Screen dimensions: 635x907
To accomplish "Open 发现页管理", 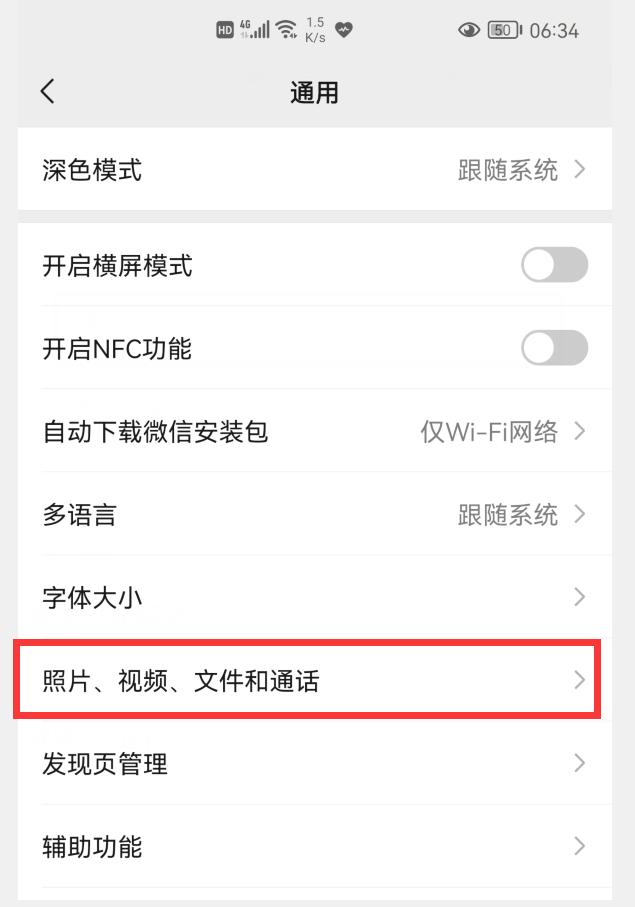I will pos(314,764).
